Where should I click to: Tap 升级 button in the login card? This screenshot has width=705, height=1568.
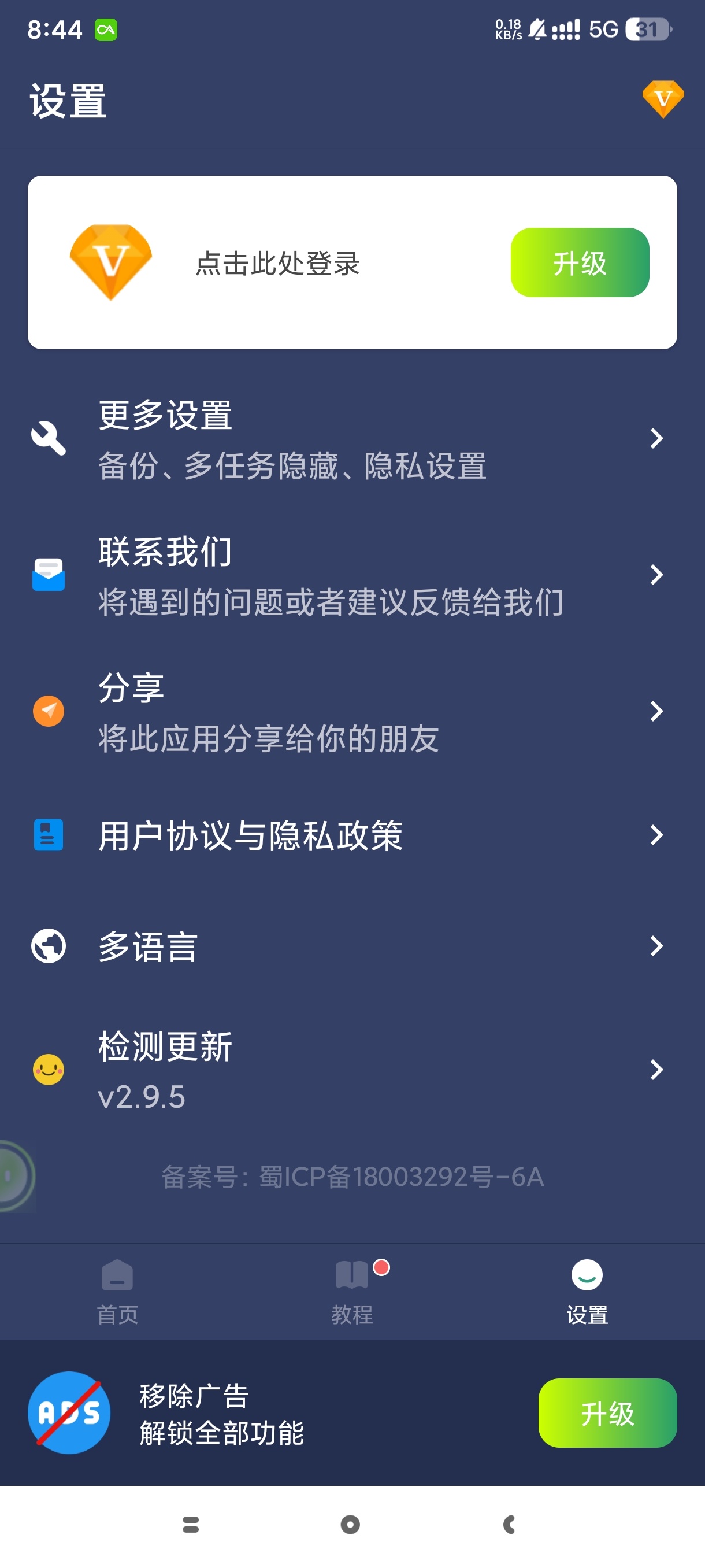tap(579, 263)
